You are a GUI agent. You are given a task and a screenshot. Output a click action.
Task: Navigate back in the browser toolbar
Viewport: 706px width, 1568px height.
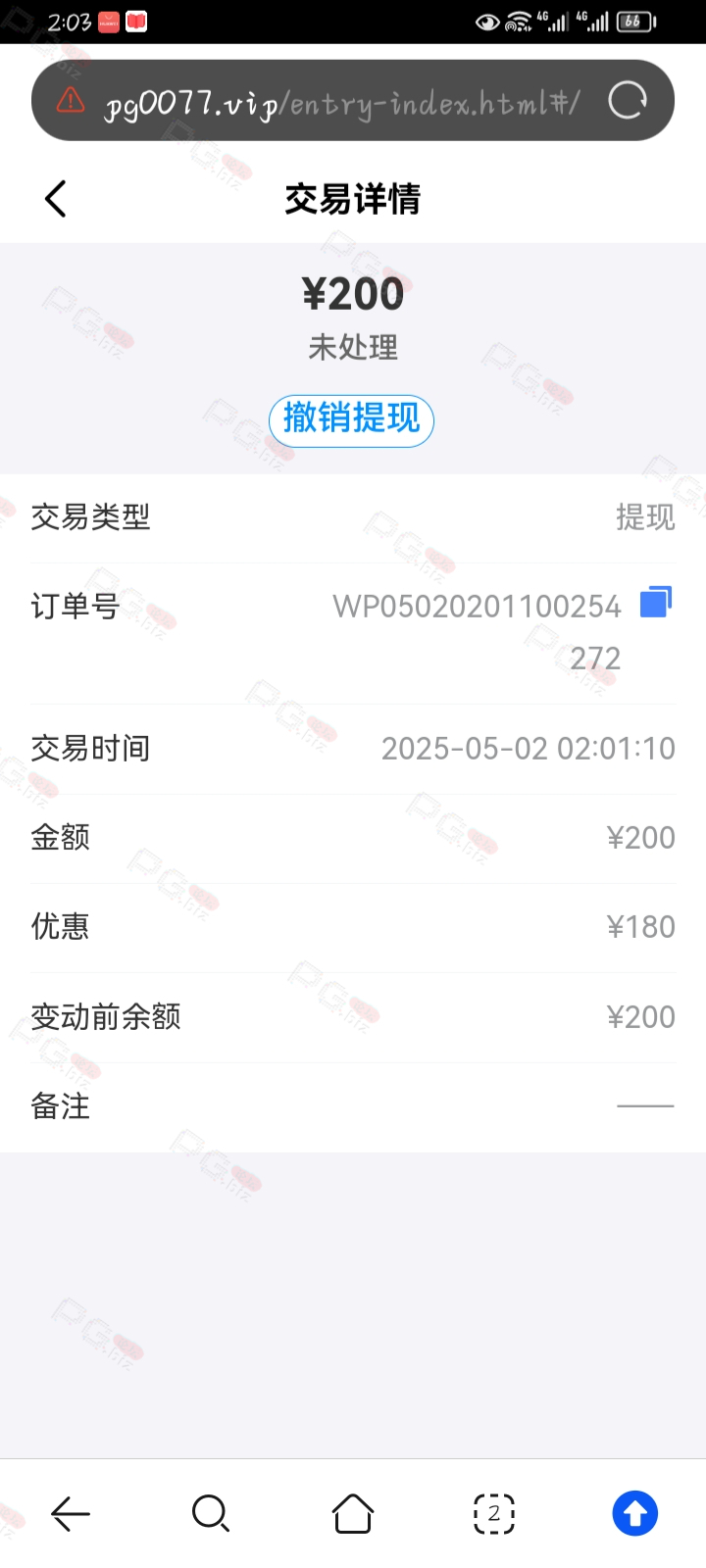click(x=71, y=1514)
